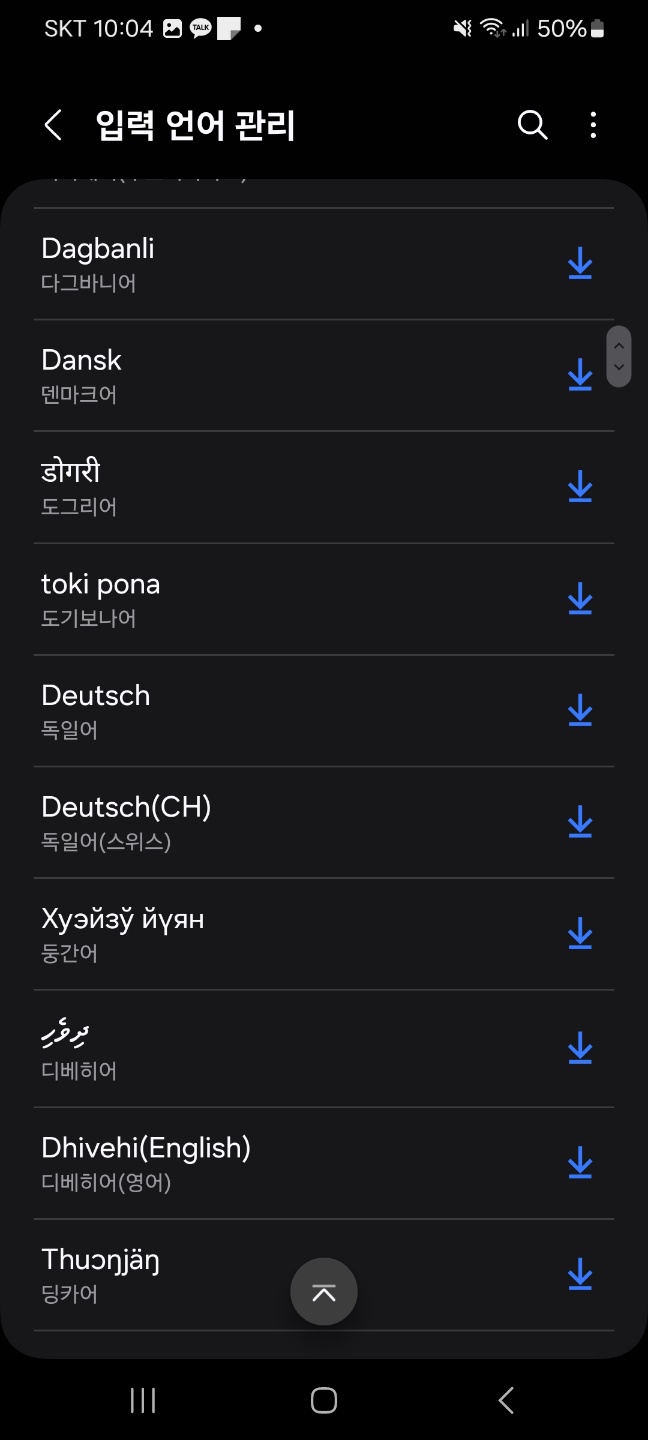
Task: Download the toki pona language
Action: (x=580, y=599)
